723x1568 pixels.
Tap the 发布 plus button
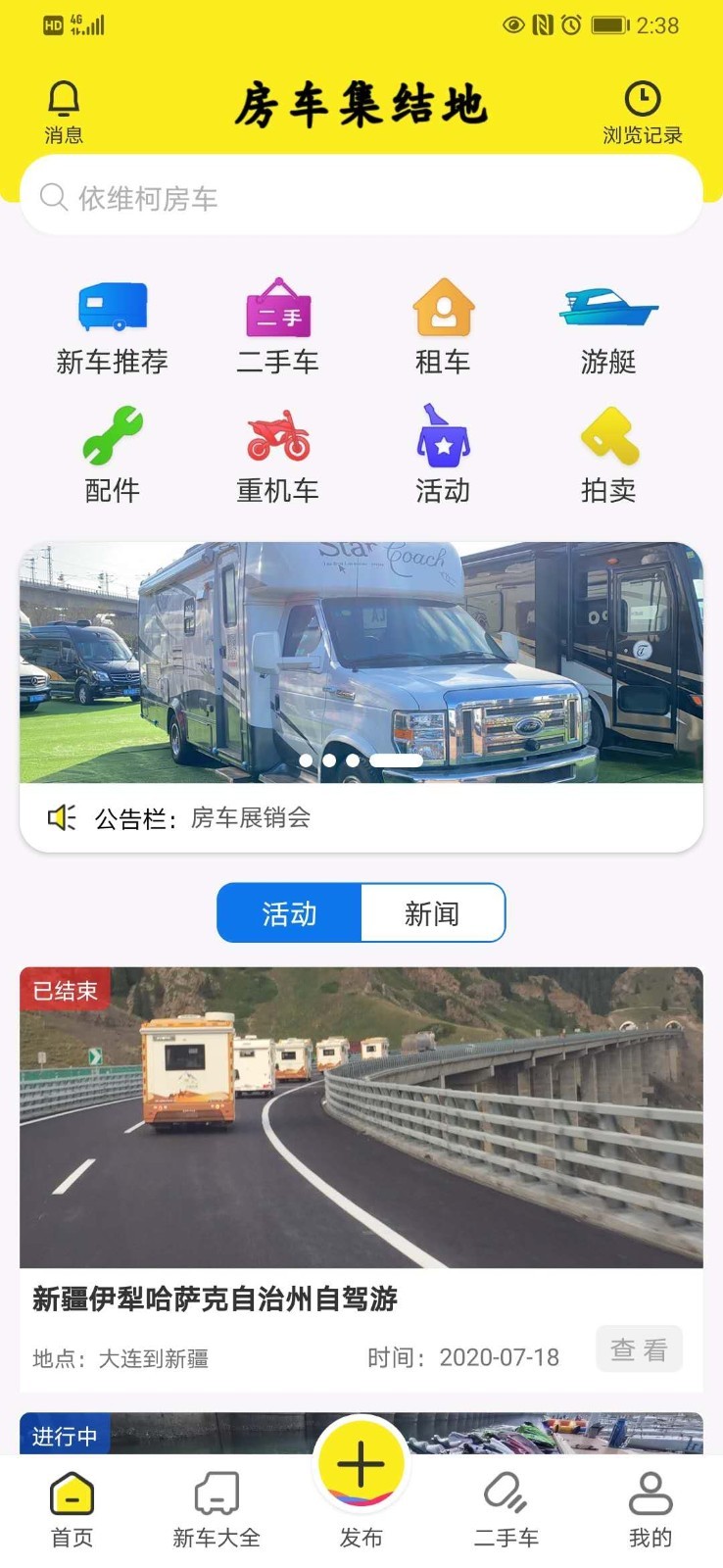click(x=361, y=1465)
